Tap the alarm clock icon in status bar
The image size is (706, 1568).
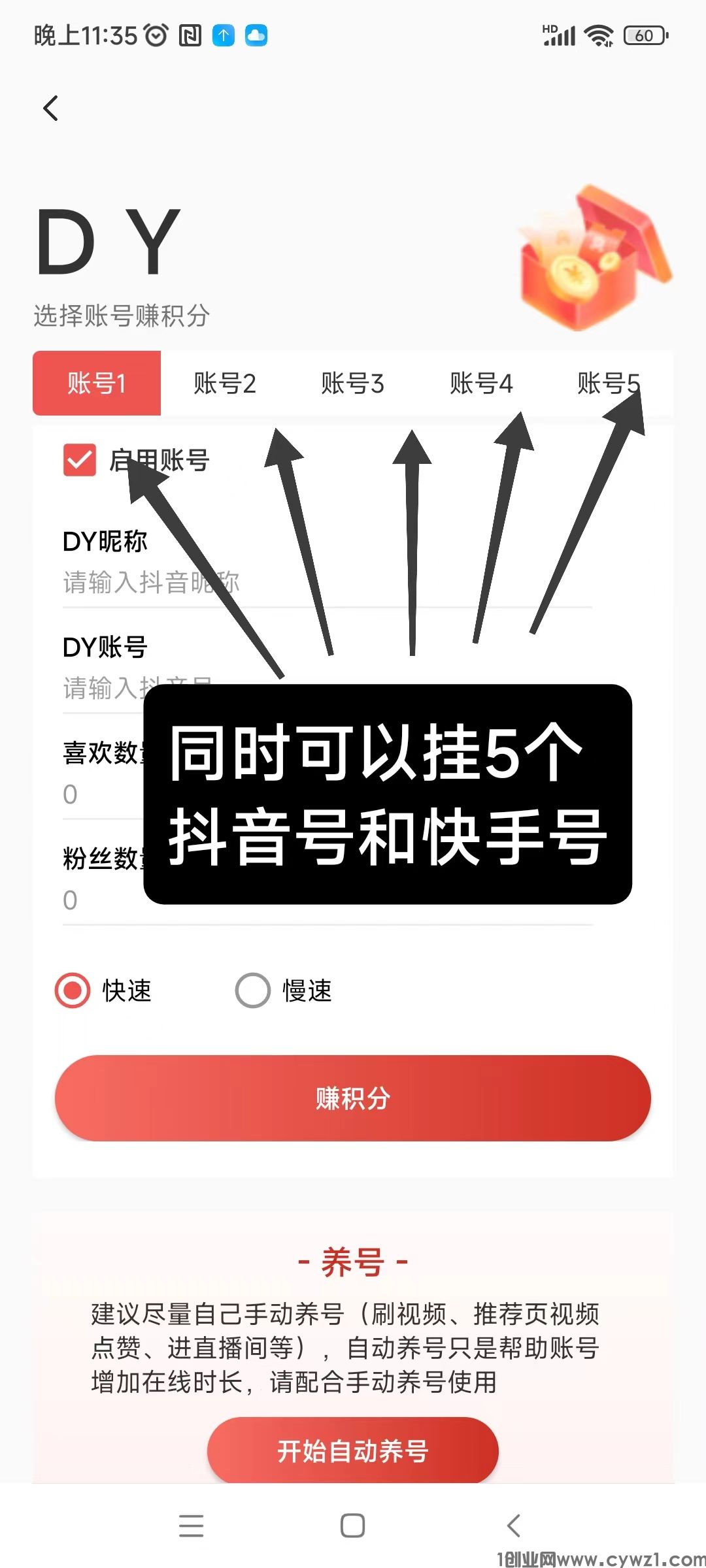coord(155,36)
